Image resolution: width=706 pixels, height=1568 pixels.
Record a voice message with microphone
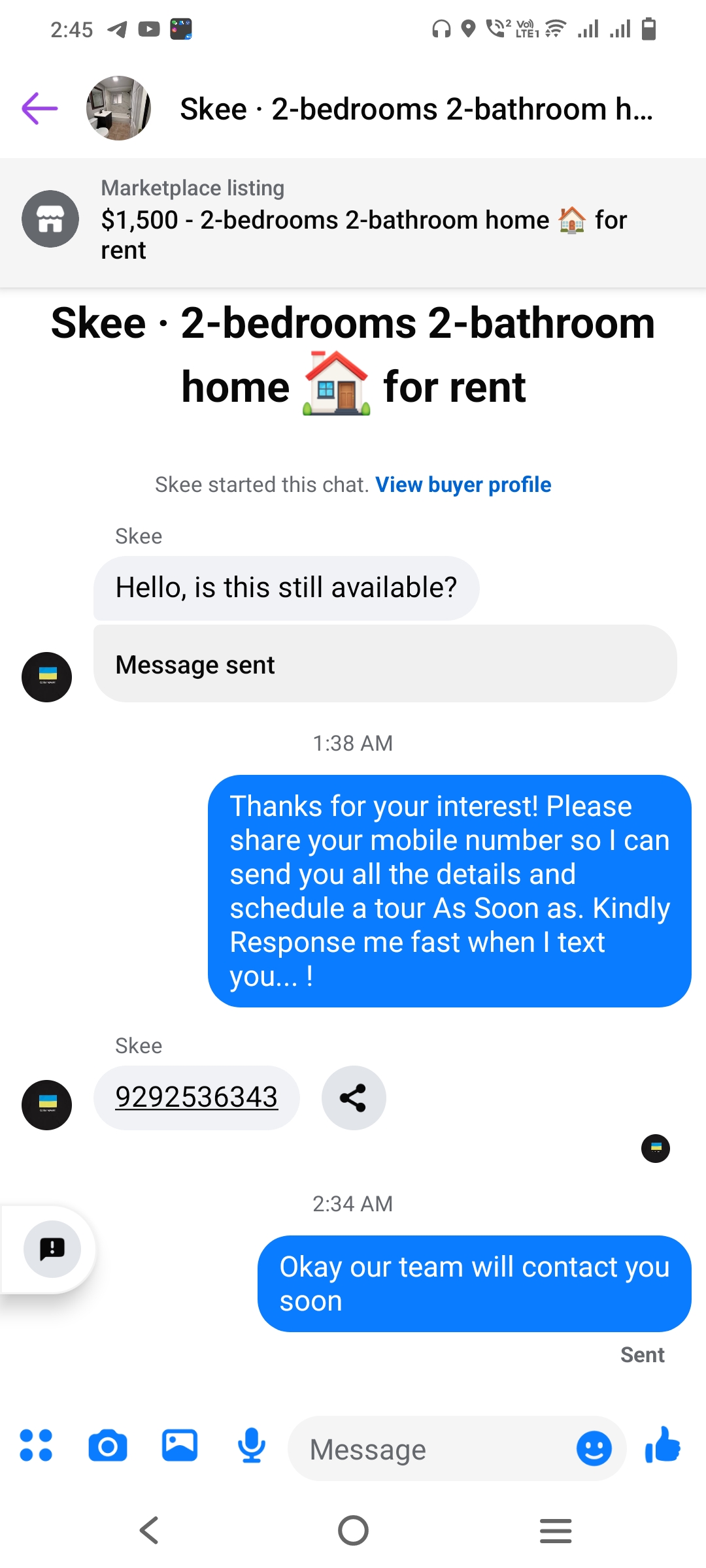[252, 1445]
